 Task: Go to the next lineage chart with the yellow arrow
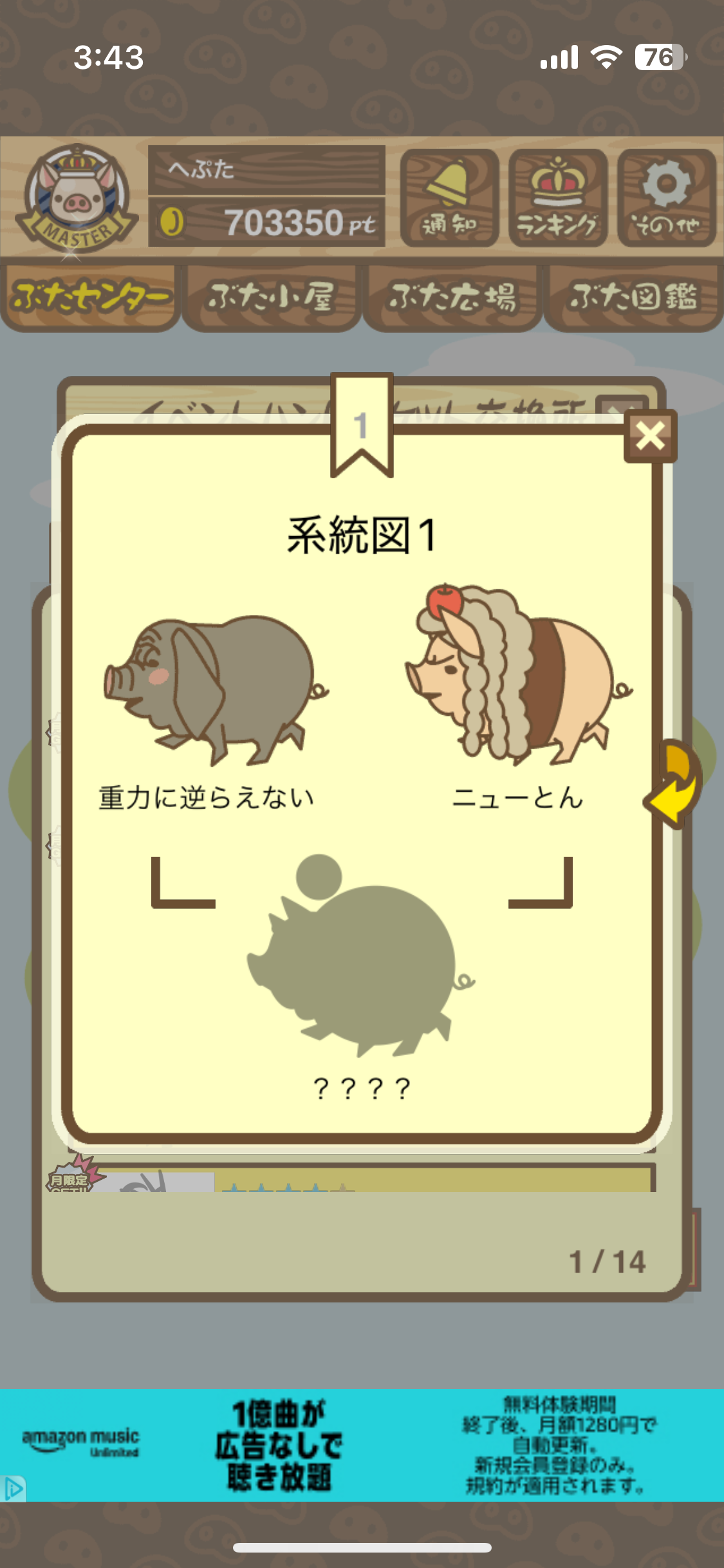(x=676, y=784)
